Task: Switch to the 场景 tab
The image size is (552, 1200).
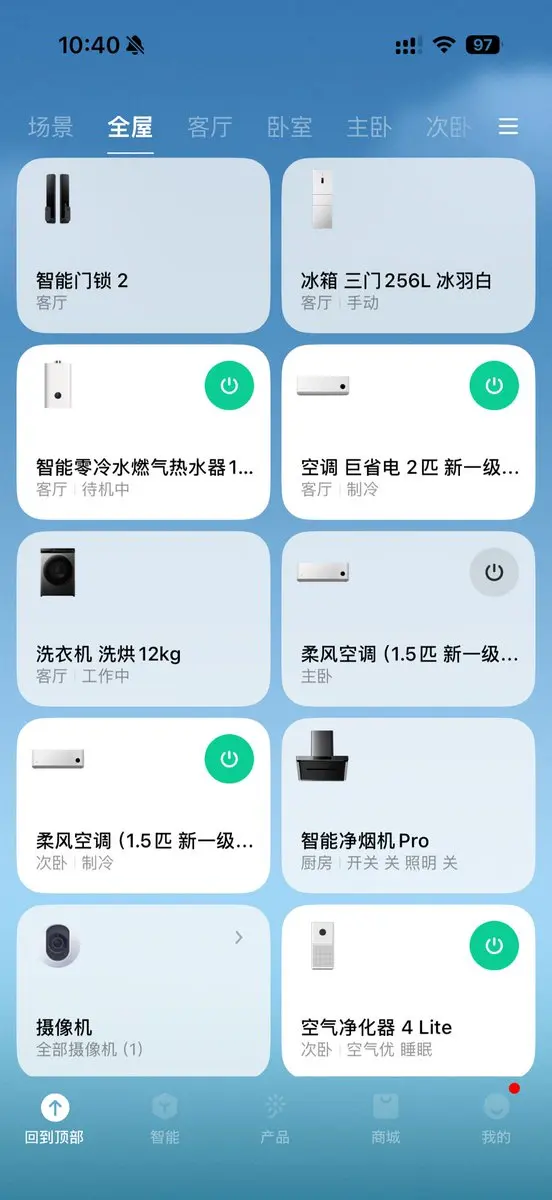Action: click(51, 127)
